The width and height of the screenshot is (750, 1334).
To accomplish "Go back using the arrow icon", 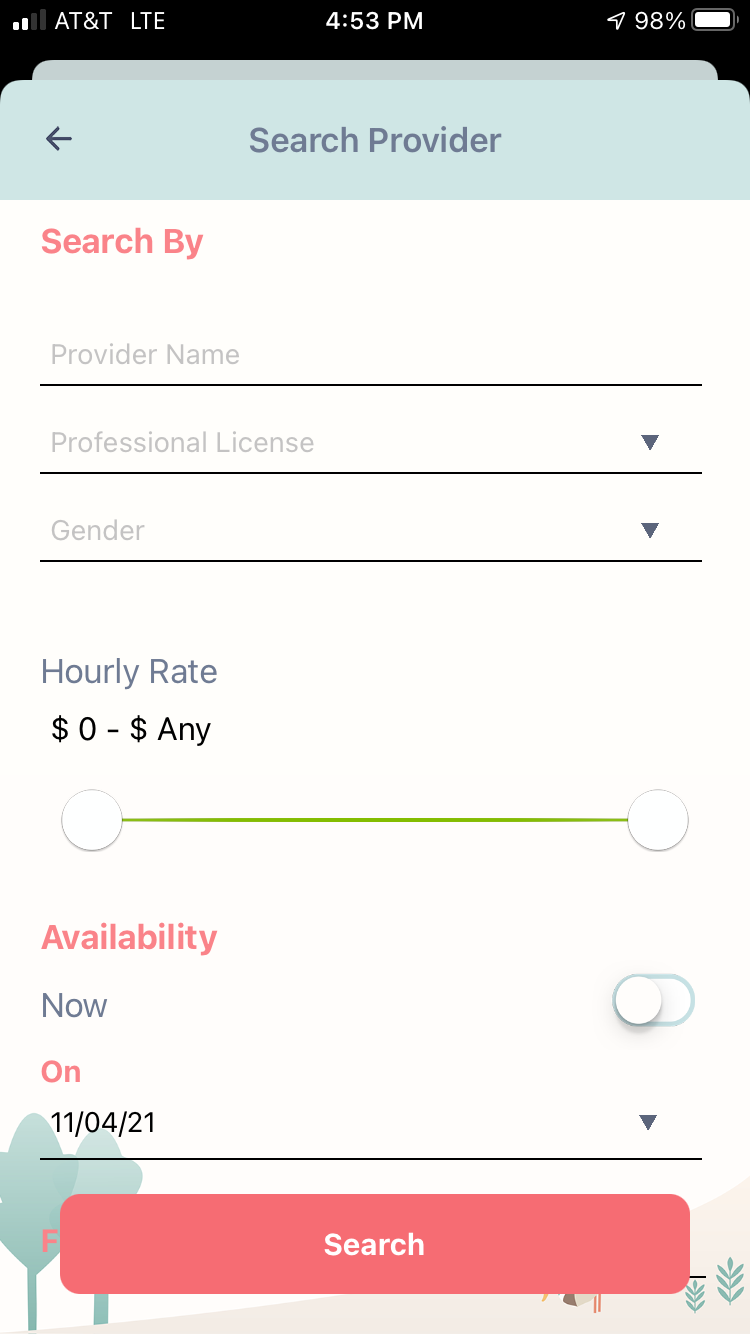I will point(59,139).
